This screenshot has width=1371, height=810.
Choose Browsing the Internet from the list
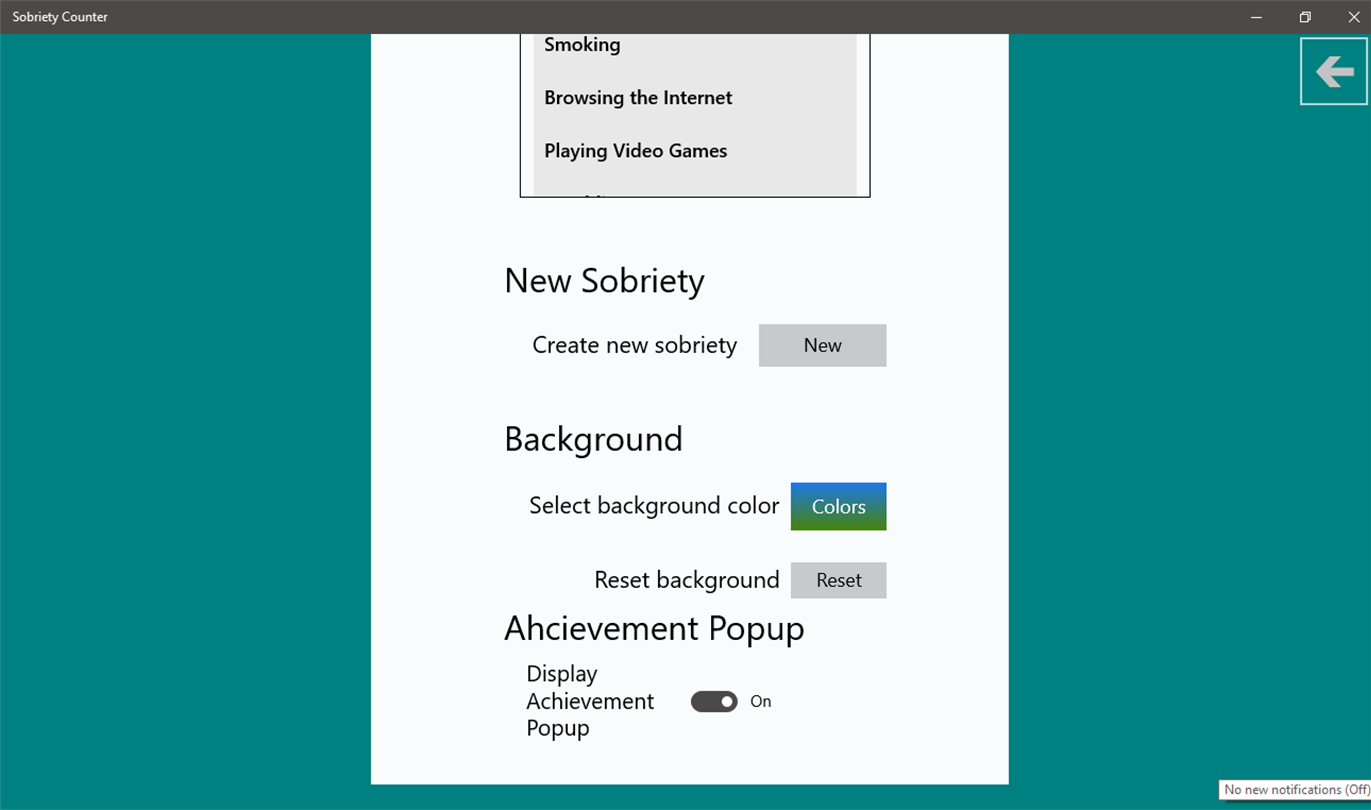[638, 98]
